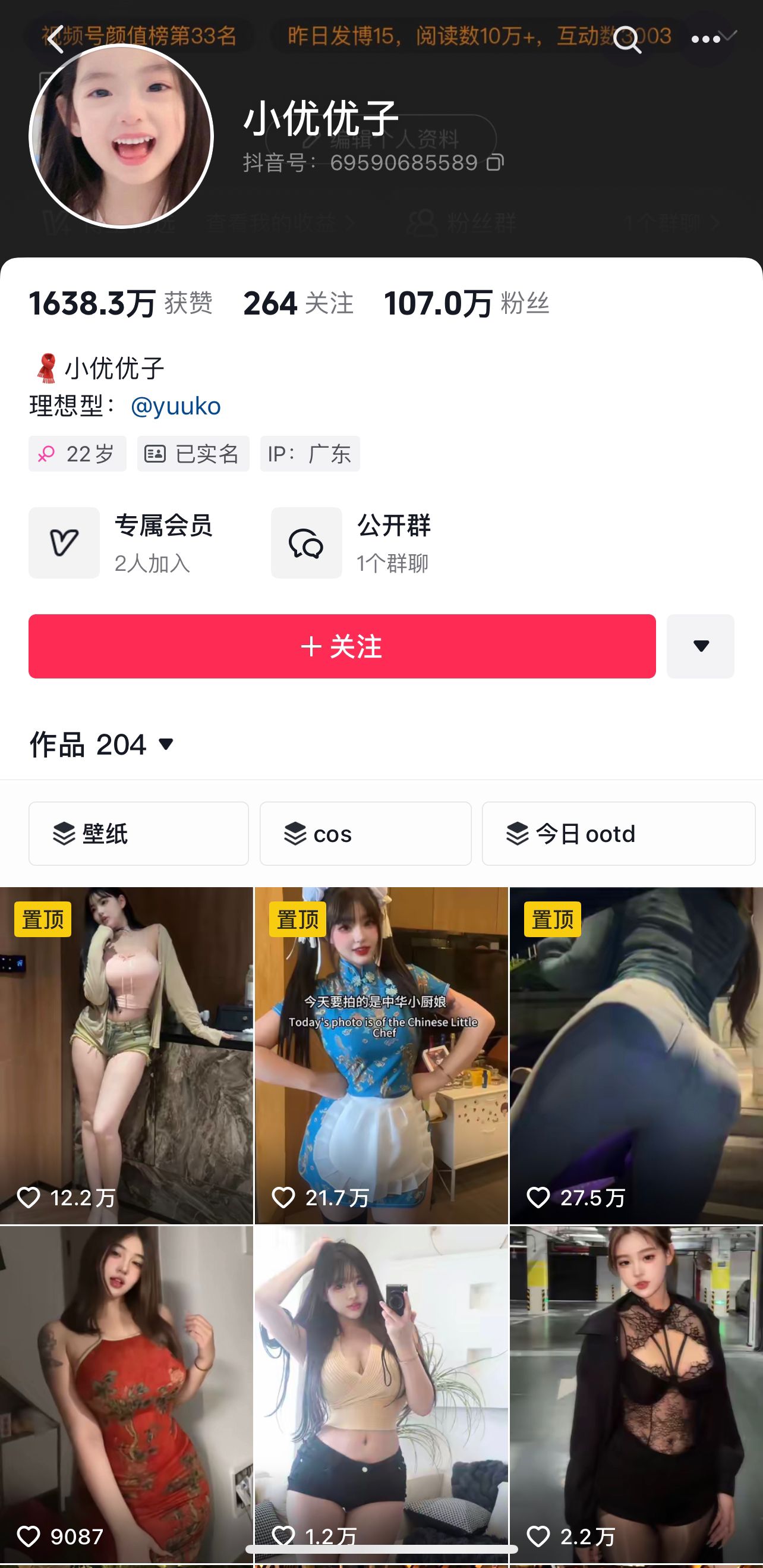
Task: Copy the Douyin ID number
Action: 494,162
